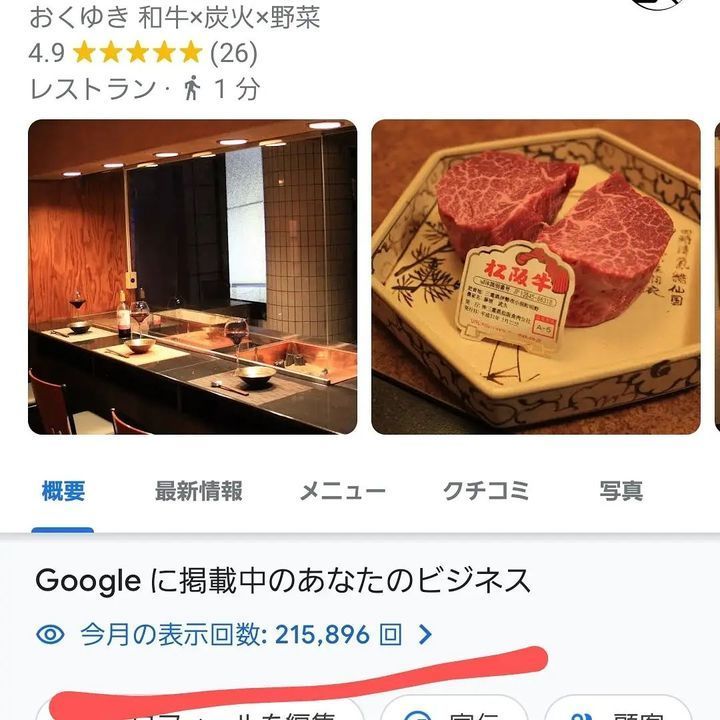Open the メニュー tab
Image resolution: width=720 pixels, height=720 pixels.
pyautogui.click(x=342, y=491)
